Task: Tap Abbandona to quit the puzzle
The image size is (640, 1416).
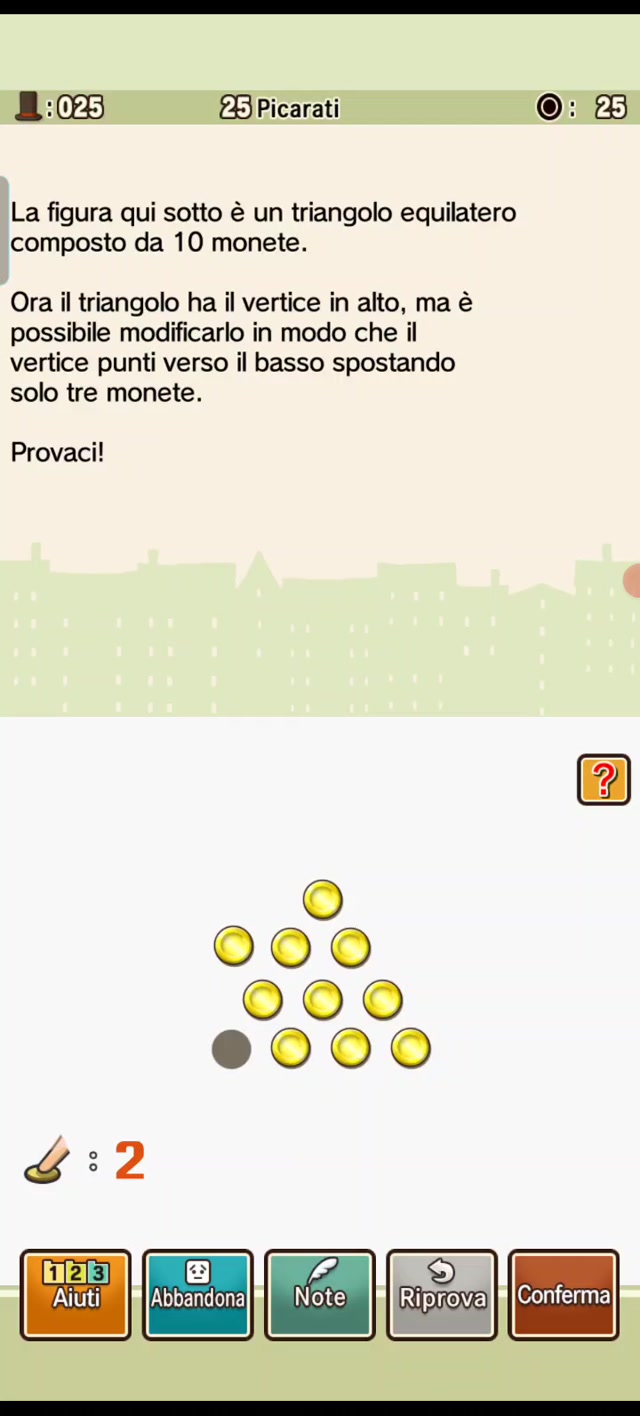Action: pos(198,1293)
